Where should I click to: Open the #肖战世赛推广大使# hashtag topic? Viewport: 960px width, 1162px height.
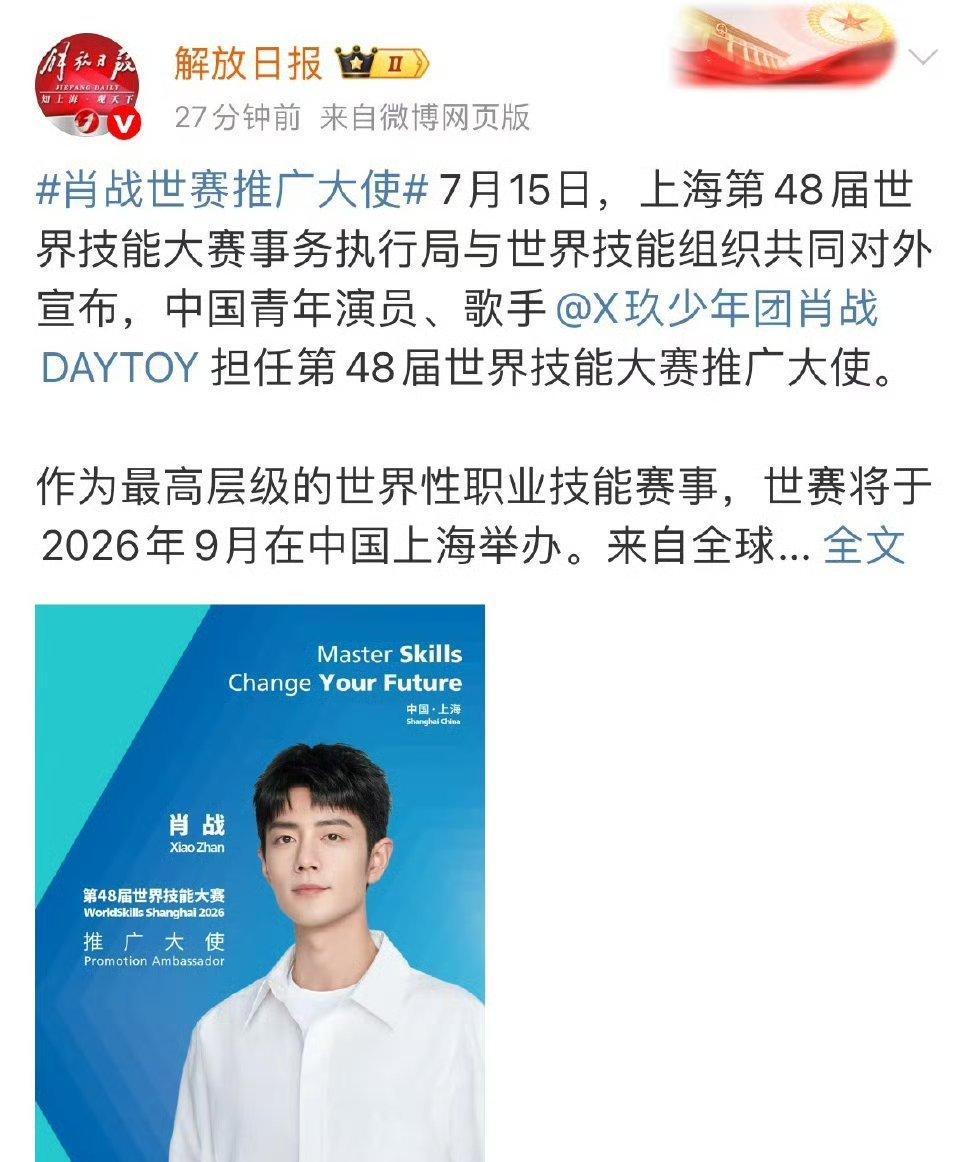pyautogui.click(x=232, y=190)
